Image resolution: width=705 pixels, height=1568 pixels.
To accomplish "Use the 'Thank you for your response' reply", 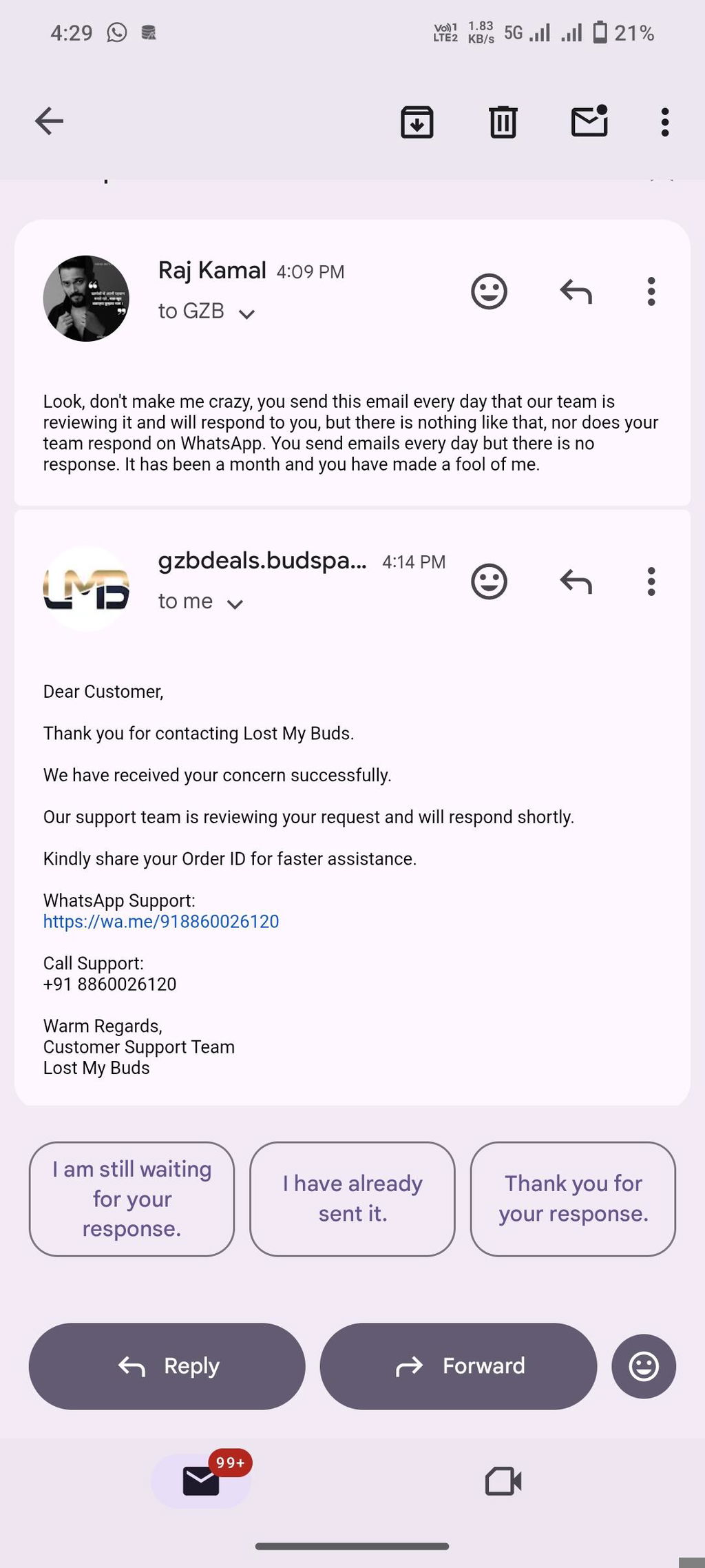I will point(573,1199).
